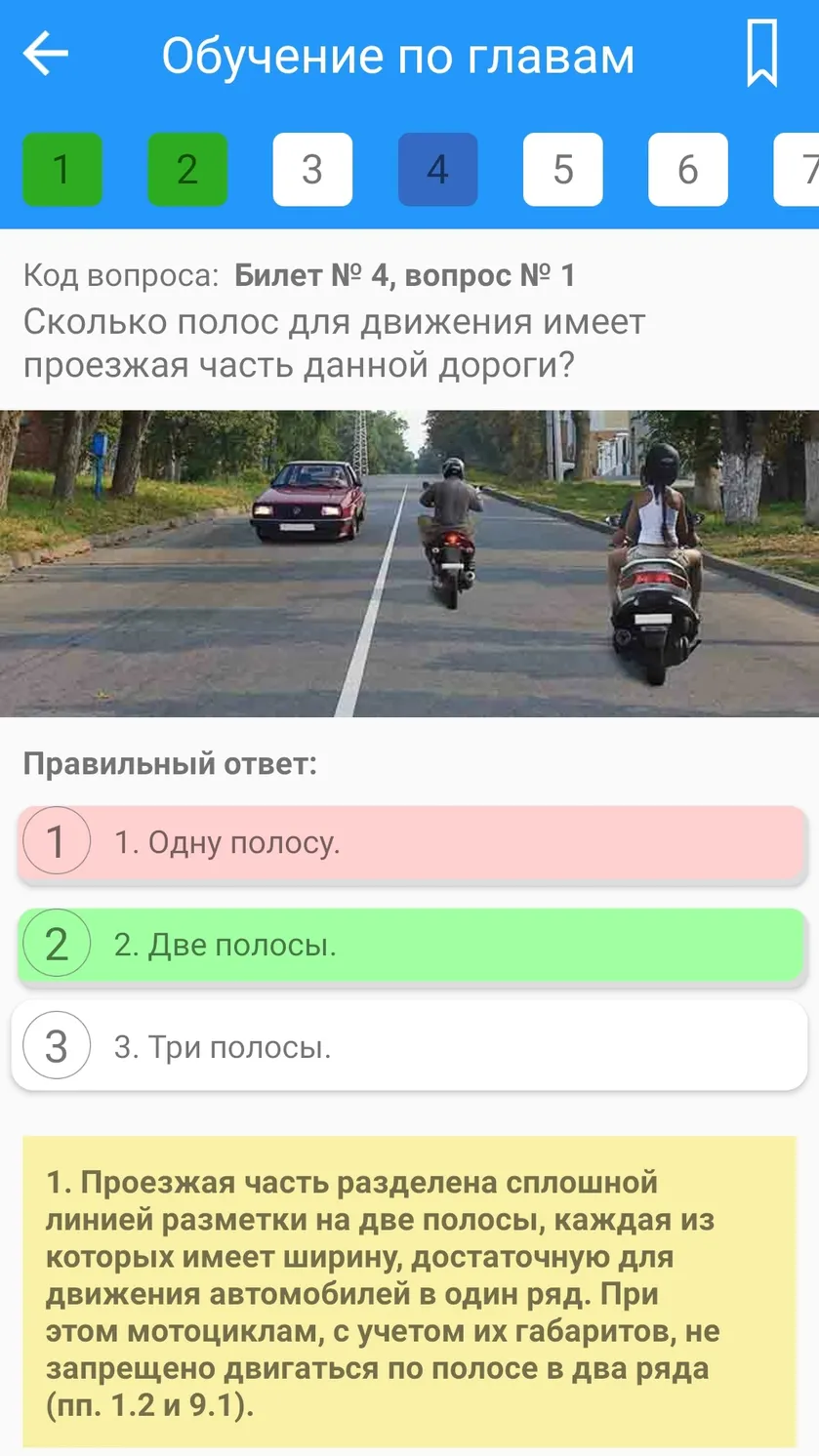819x1456 pixels.
Task: Go back using the arrow icon
Action: (46, 54)
